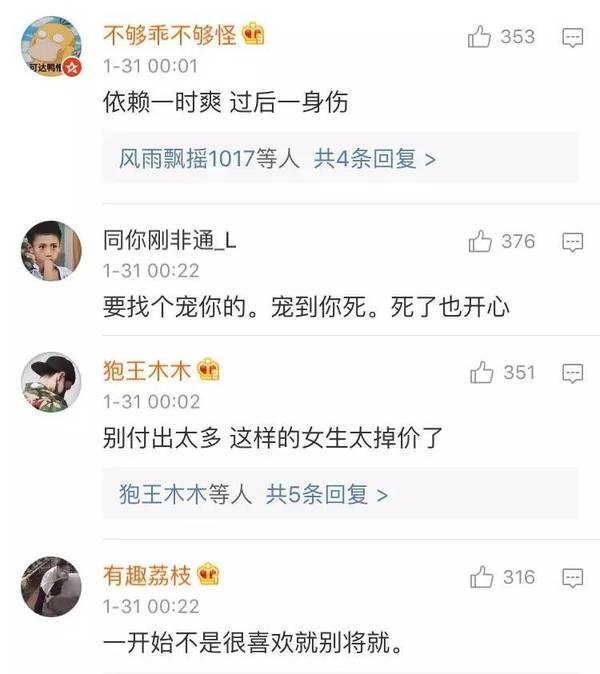Tap the comment icon on 有趣荔枝's comment

click(573, 578)
